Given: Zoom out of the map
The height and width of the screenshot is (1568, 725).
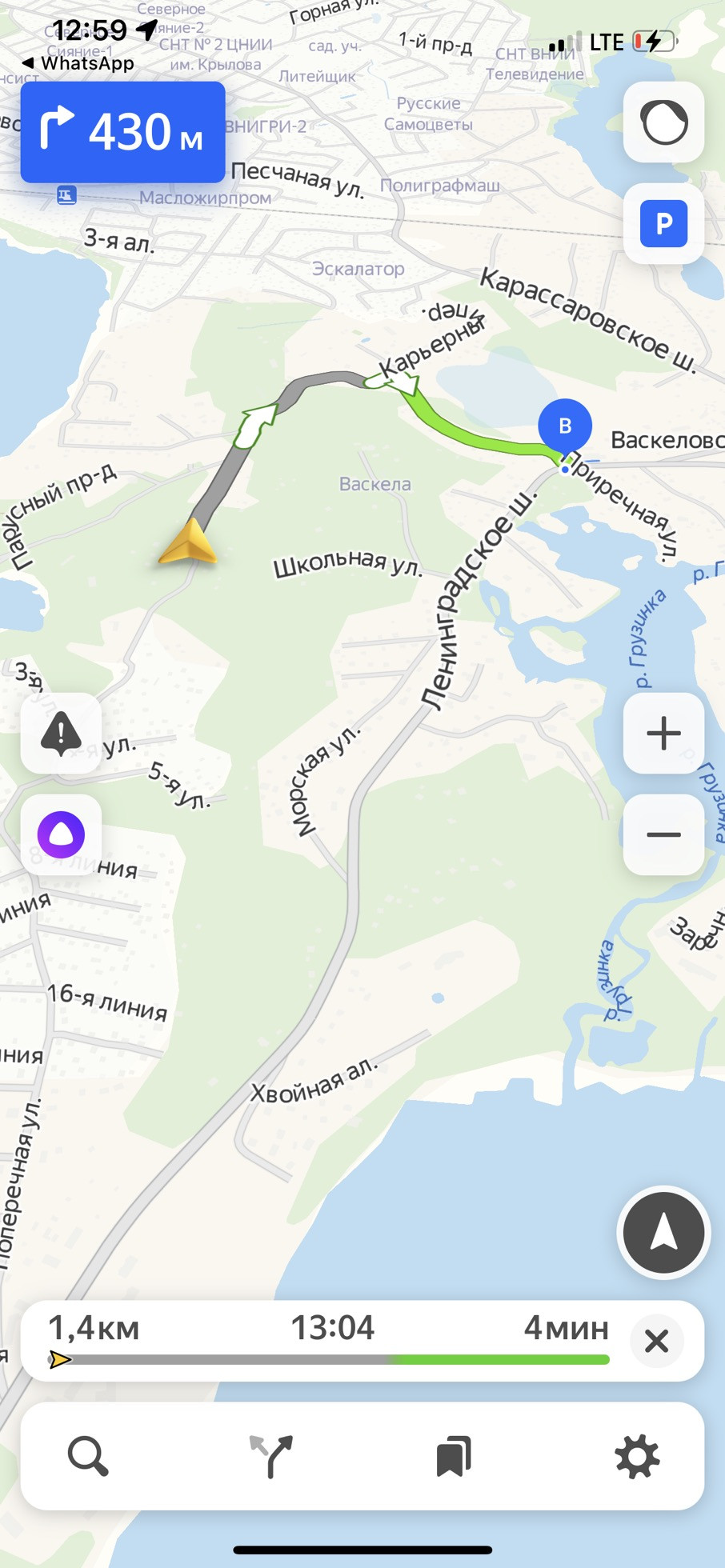Looking at the screenshot, I should point(663,834).
